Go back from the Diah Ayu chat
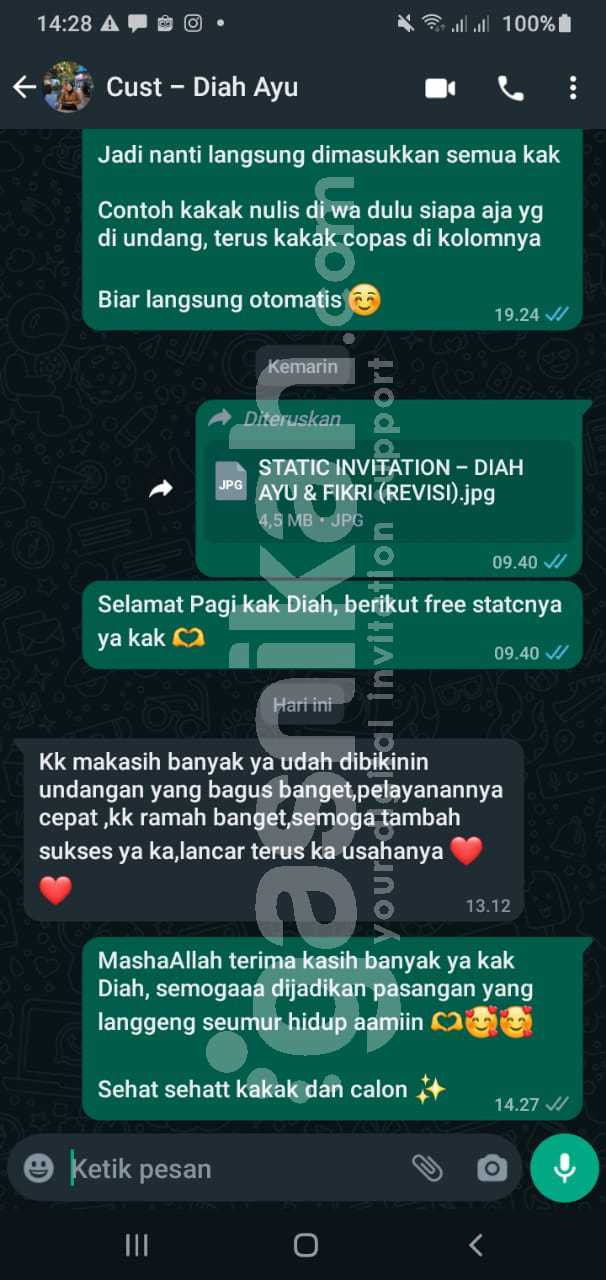606x1280 pixels. click(x=24, y=88)
